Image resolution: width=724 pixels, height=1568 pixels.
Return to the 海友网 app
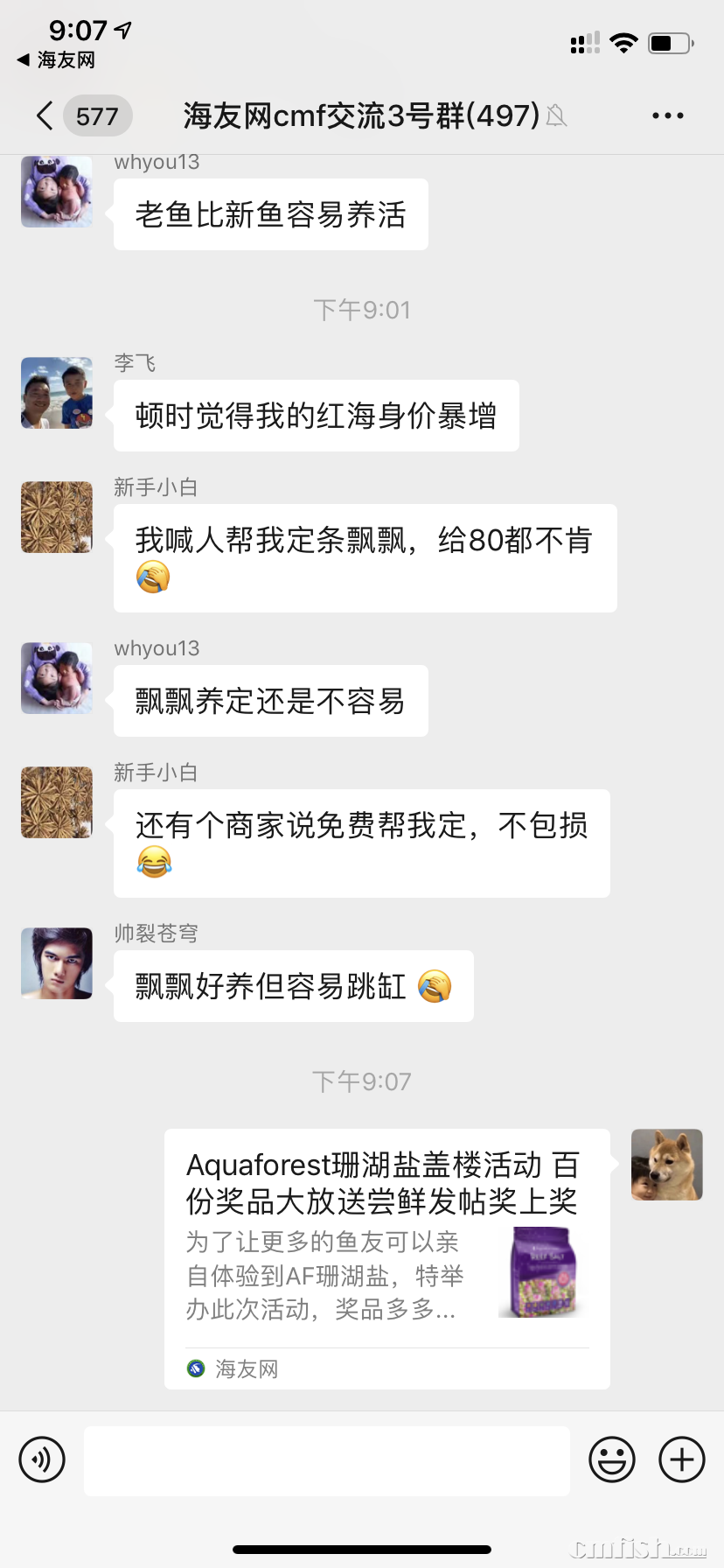[56, 59]
